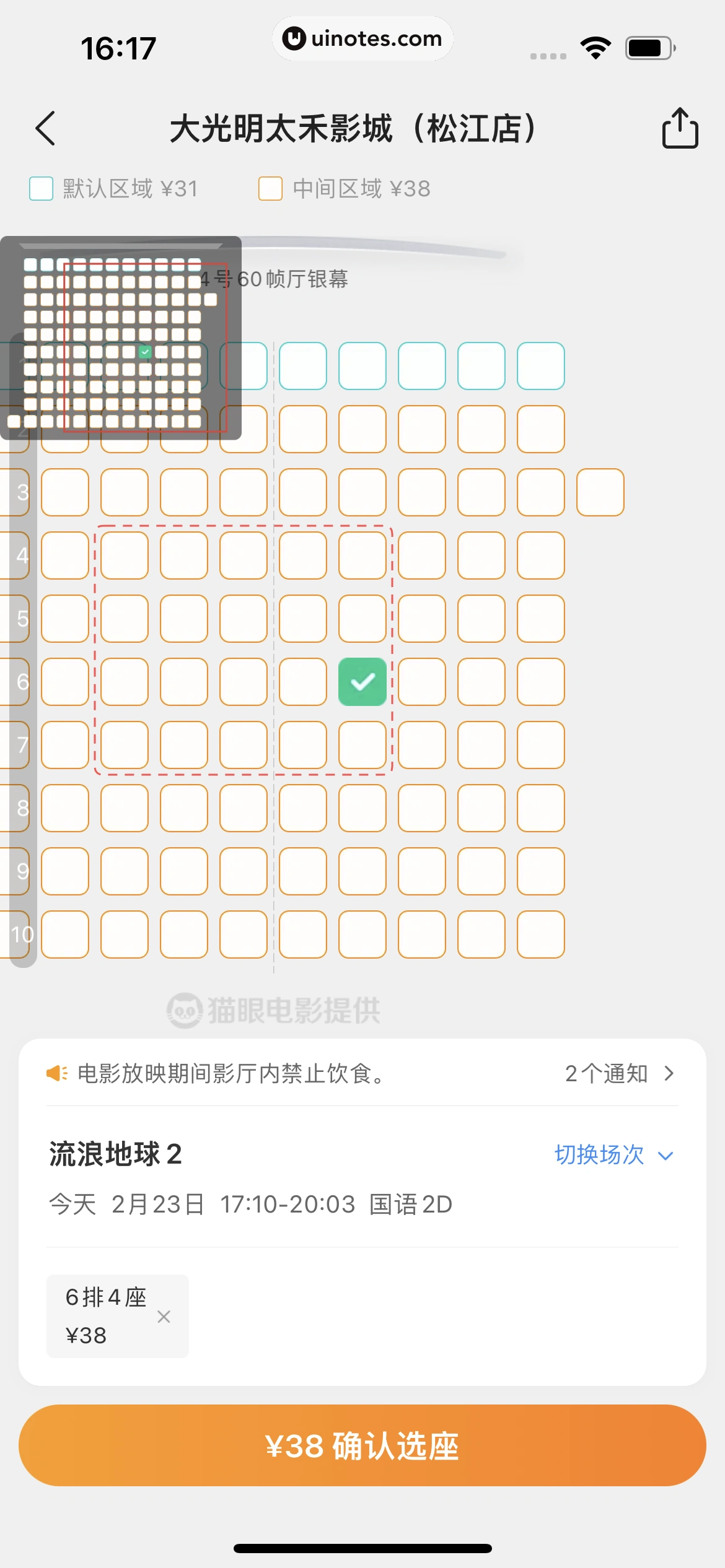Image resolution: width=725 pixels, height=1568 pixels.
Task: Deselect the green checked seat in row 6
Action: click(362, 682)
